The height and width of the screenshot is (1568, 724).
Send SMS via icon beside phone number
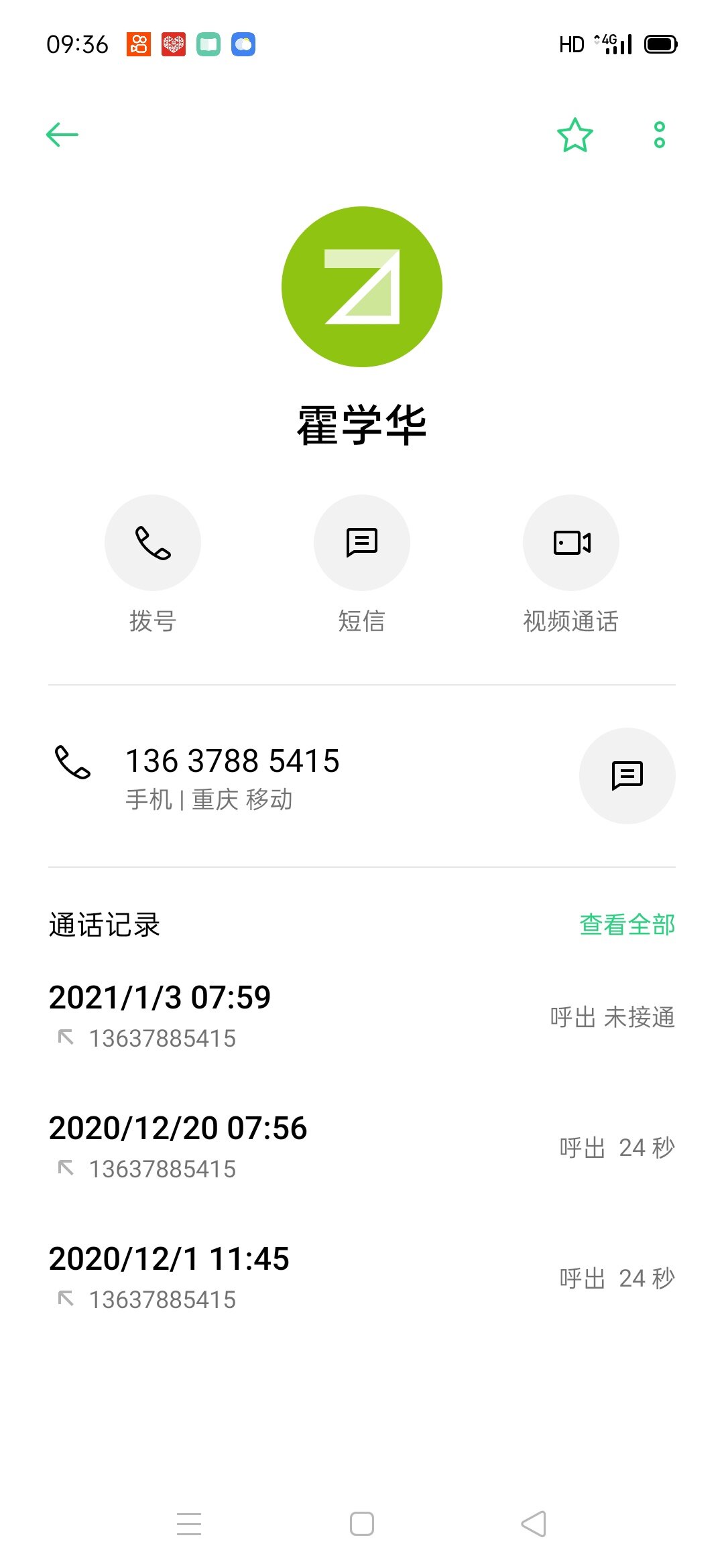(627, 776)
